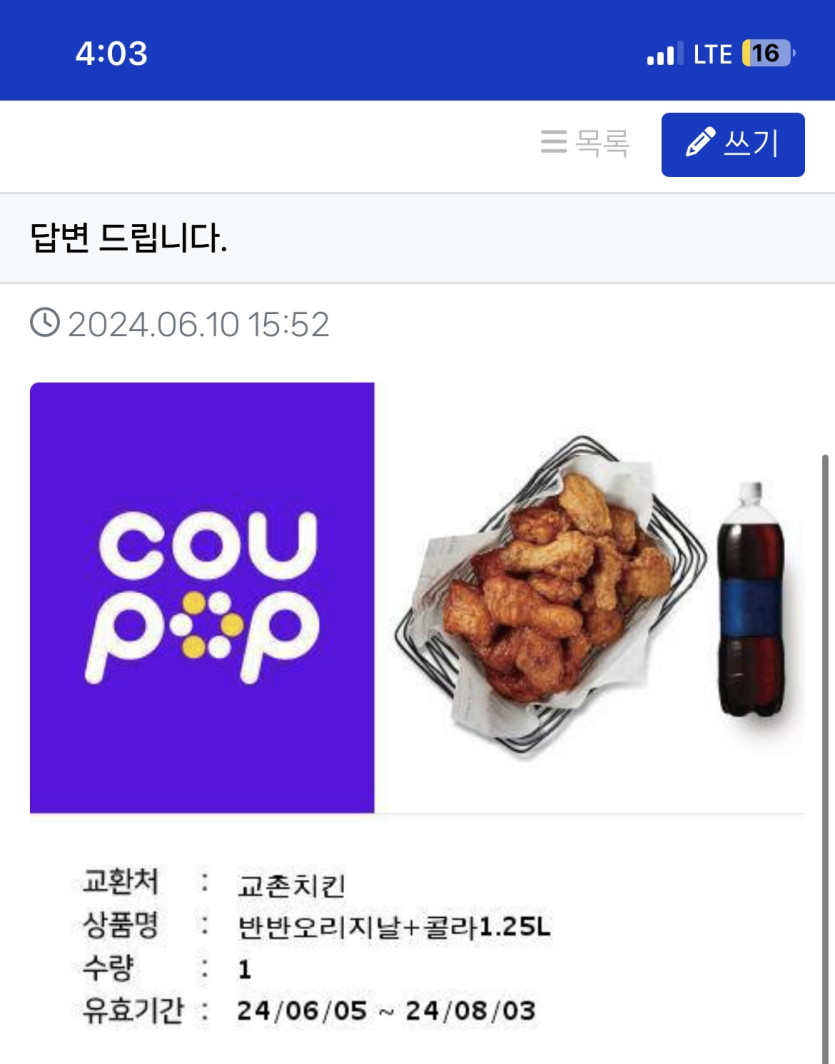The width and height of the screenshot is (835, 1064).
Task: Tap the 쓰기 write button
Action: [x=732, y=144]
